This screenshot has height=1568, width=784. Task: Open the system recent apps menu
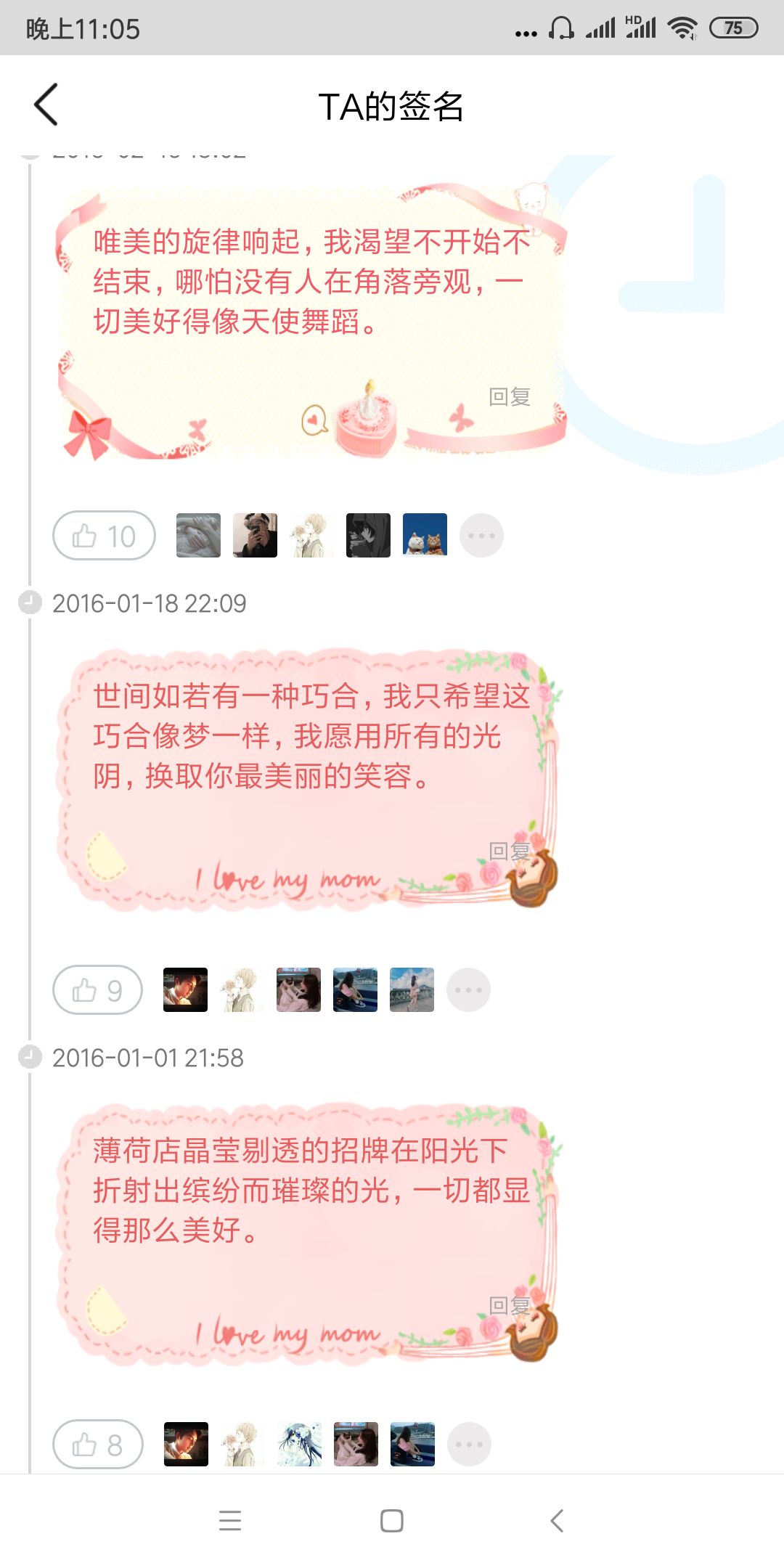click(230, 1521)
